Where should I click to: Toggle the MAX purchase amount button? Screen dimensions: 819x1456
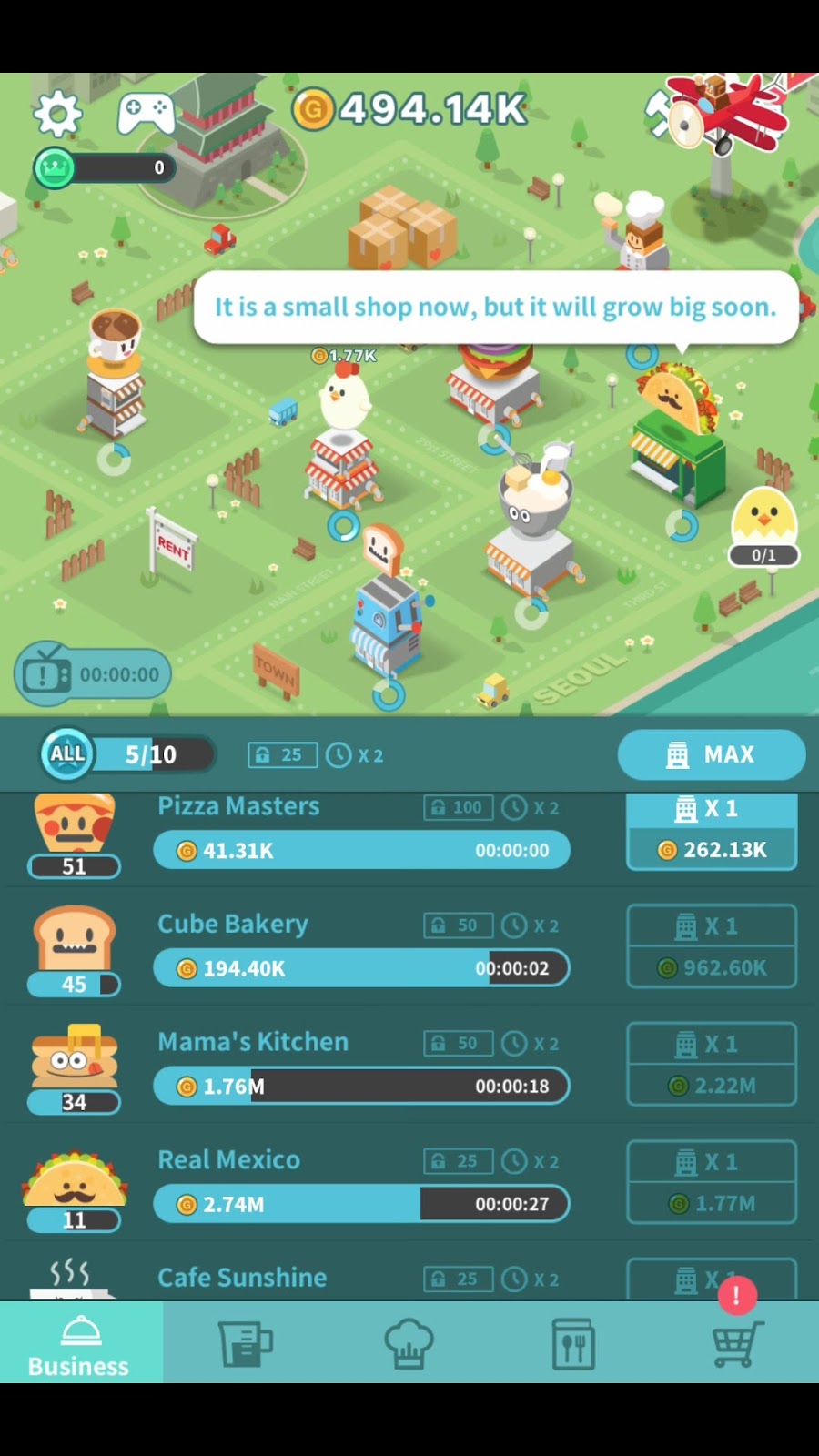712,754
